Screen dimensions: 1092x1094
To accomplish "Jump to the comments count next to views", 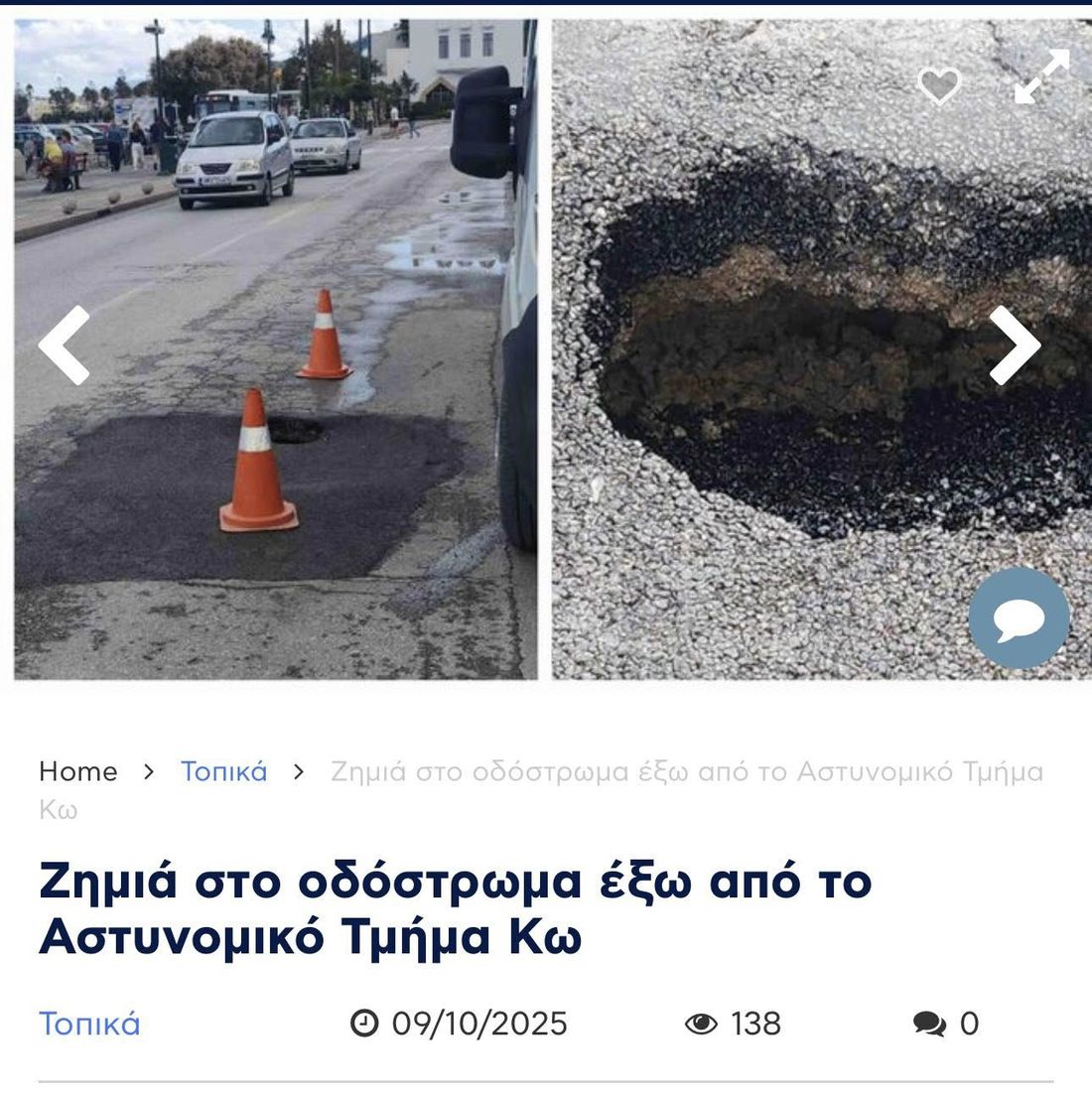I will [x=946, y=1024].
